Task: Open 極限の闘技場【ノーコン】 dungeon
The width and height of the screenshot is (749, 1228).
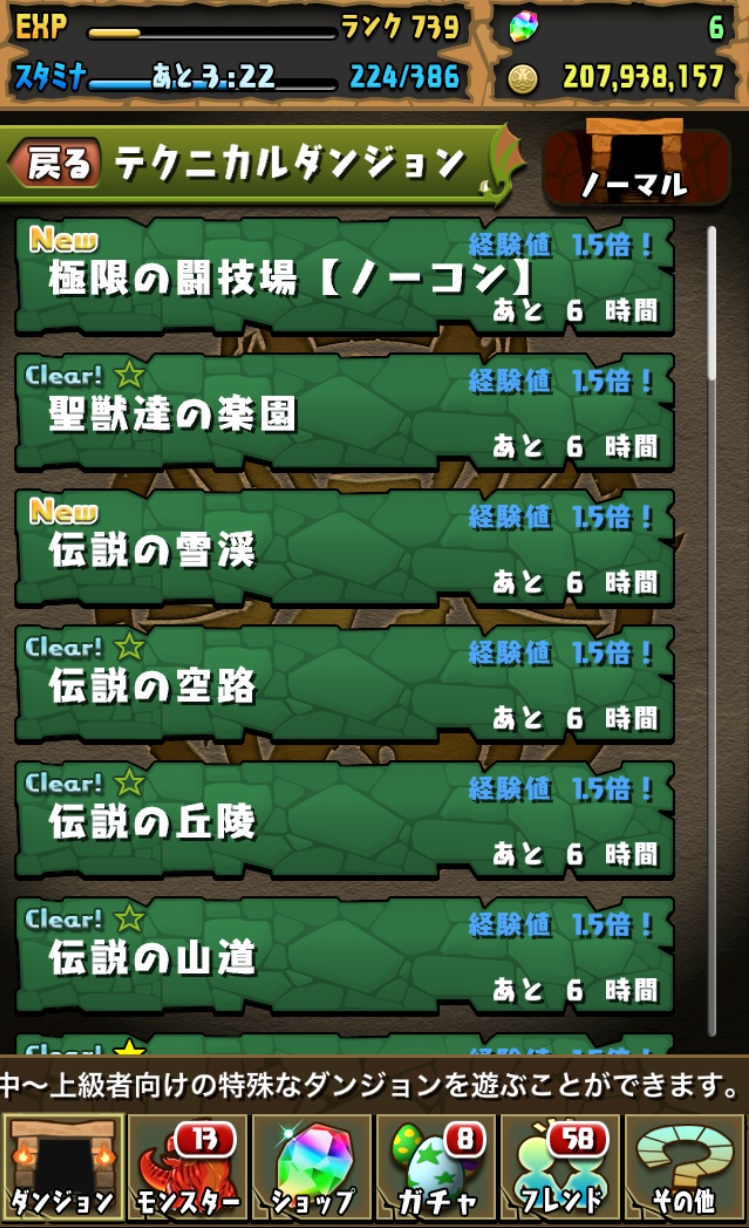Action: (345, 277)
